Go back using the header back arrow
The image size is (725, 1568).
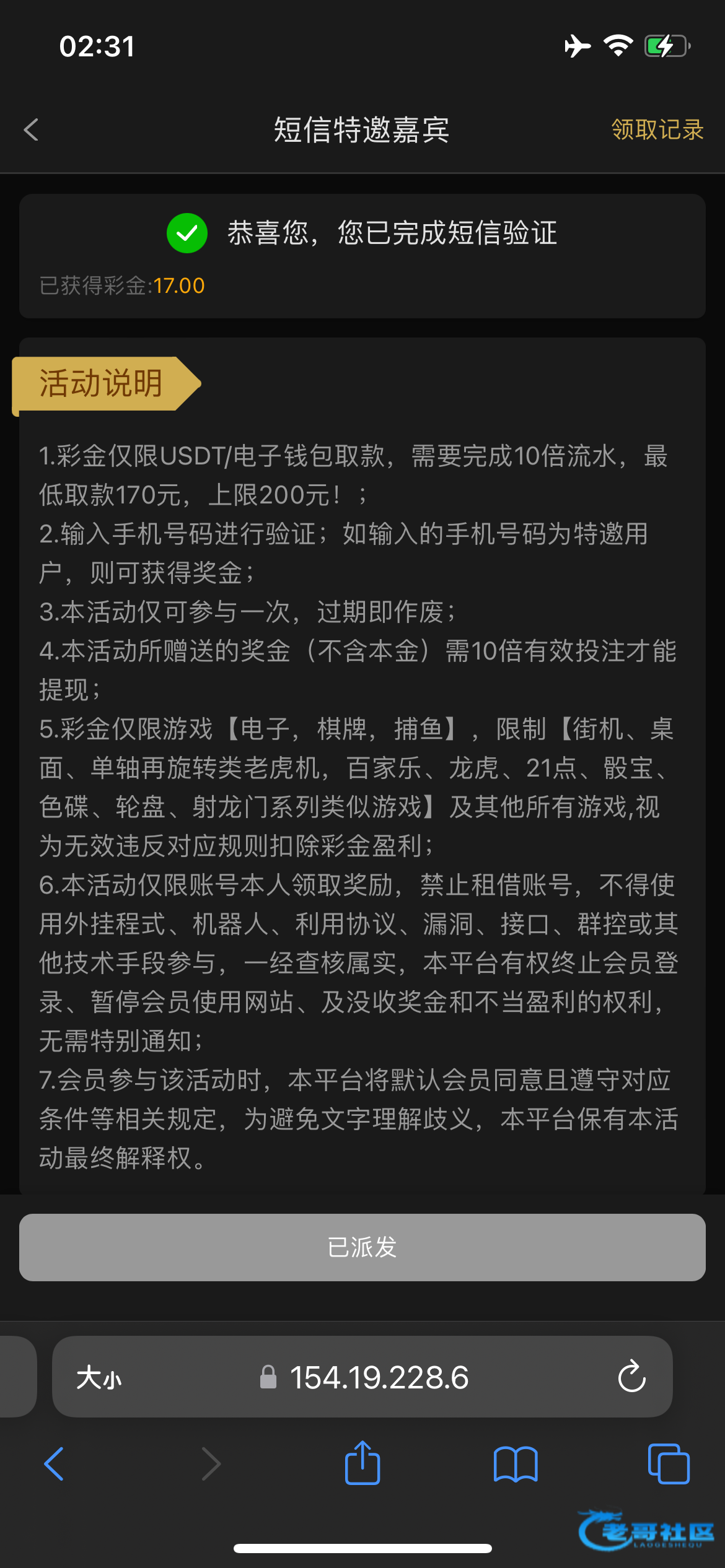tap(31, 130)
